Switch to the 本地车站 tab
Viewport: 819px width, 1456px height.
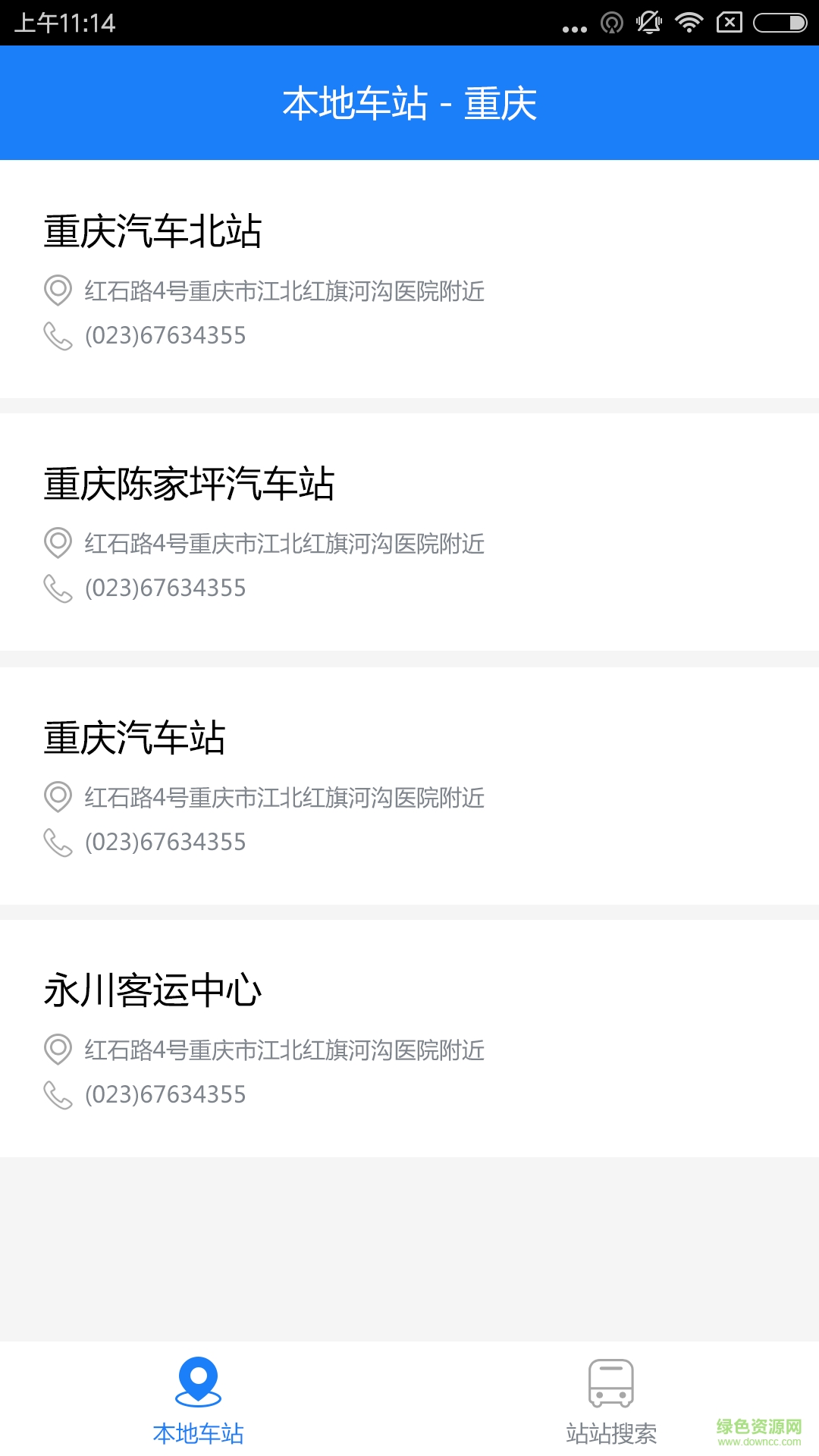(x=198, y=1400)
